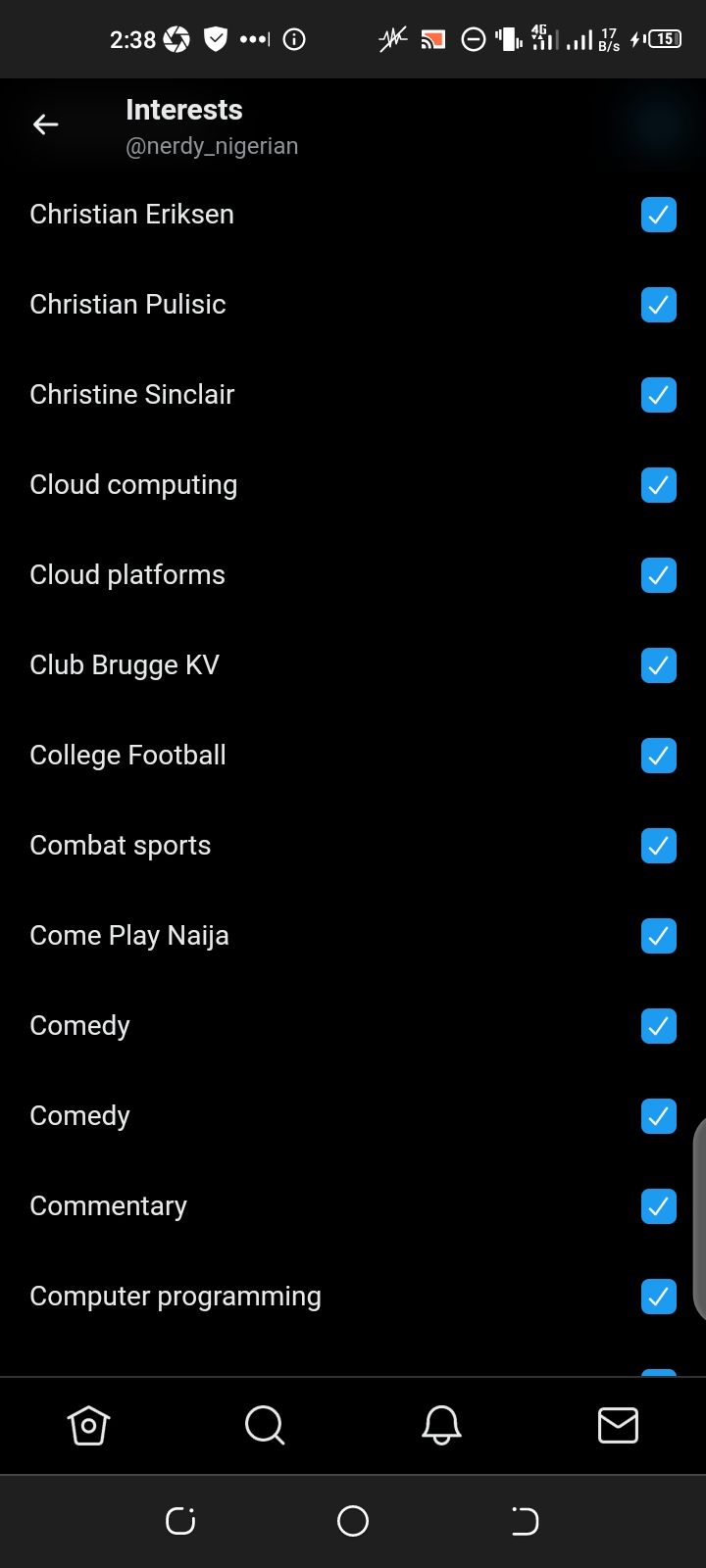Image resolution: width=706 pixels, height=1568 pixels.
Task: Deselect Club Brugge KV interest
Action: click(658, 665)
